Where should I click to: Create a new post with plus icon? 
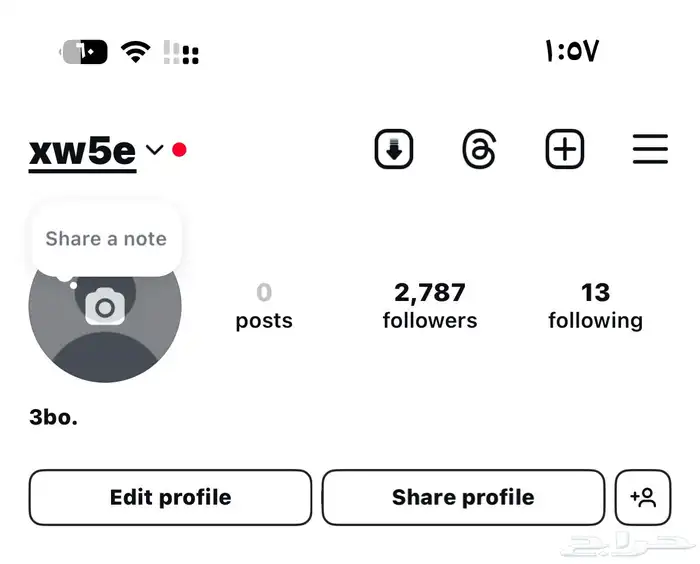pos(564,150)
